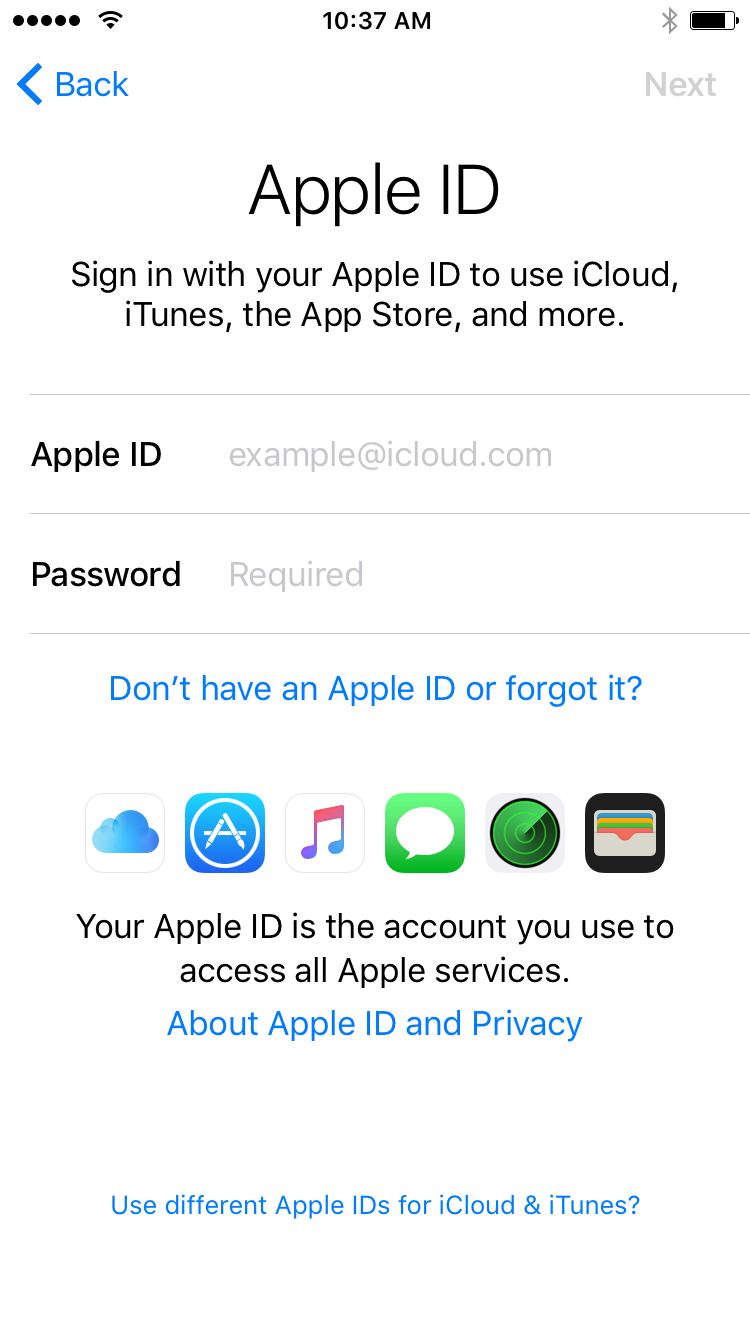Read About Apple ID and Privacy
Image resolution: width=750 pixels, height=1334 pixels.
(375, 1023)
